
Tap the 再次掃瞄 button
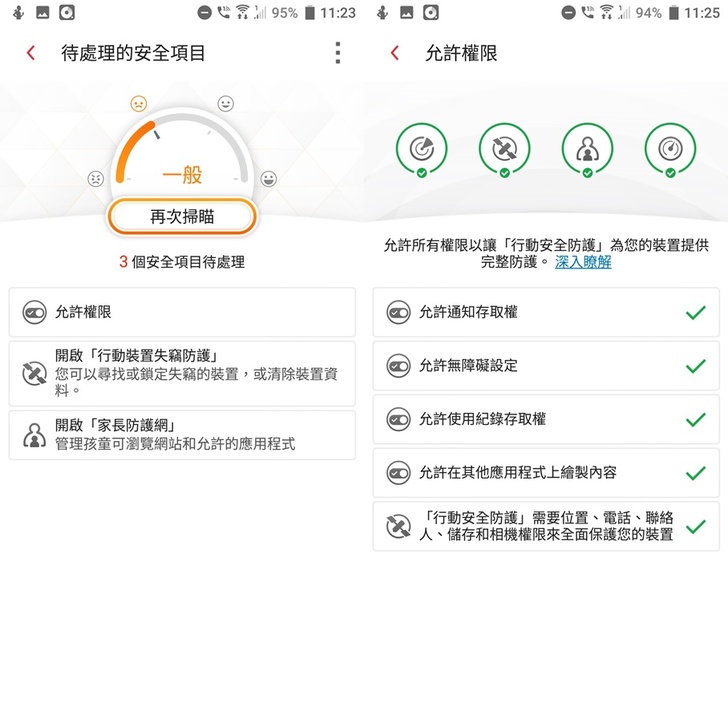pos(182,215)
